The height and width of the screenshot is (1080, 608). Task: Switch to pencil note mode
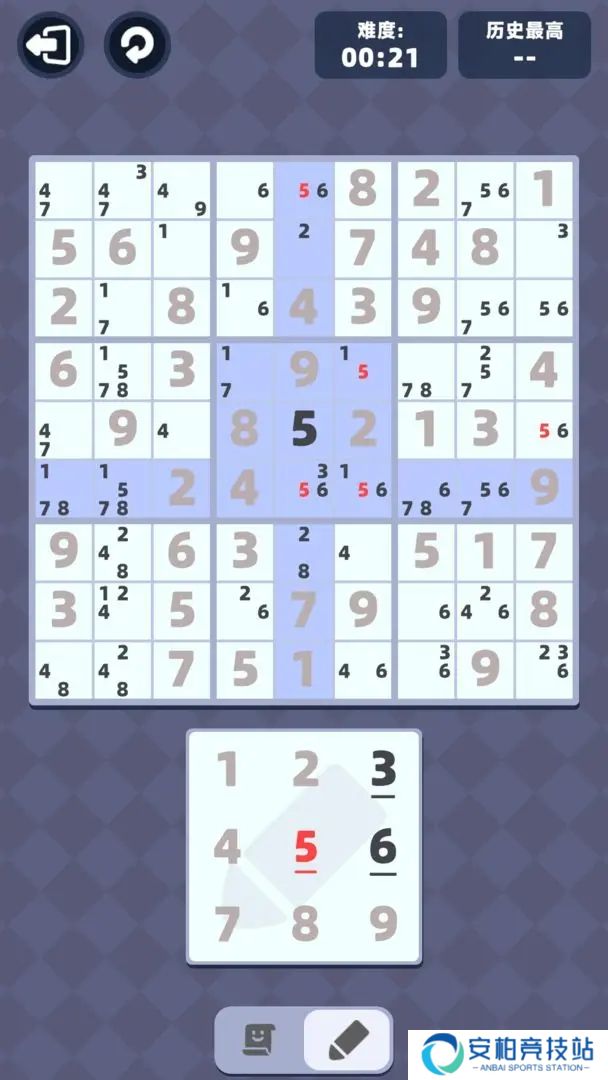coord(347,1042)
